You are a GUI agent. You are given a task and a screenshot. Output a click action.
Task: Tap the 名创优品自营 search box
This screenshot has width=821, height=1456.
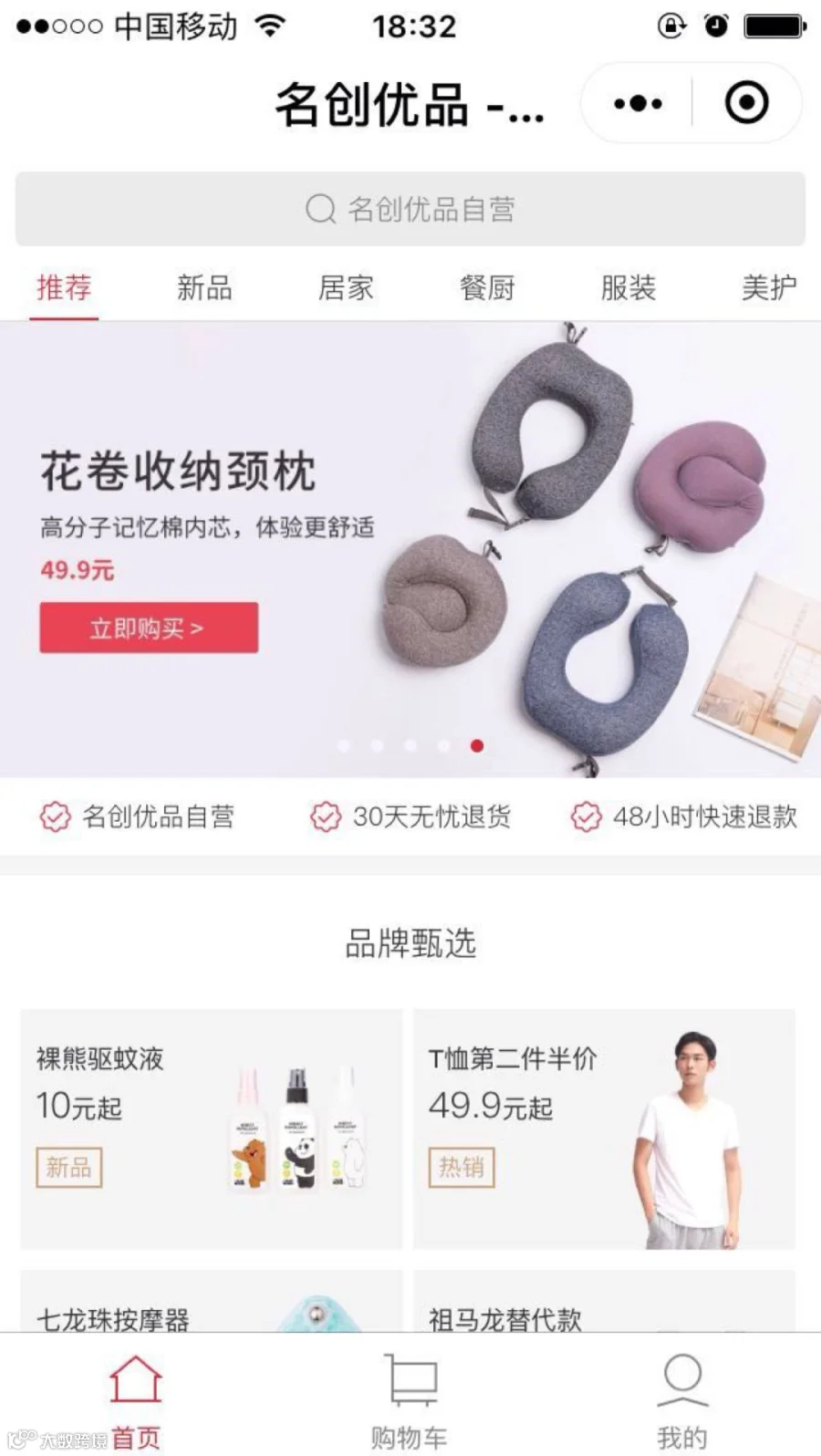(410, 209)
